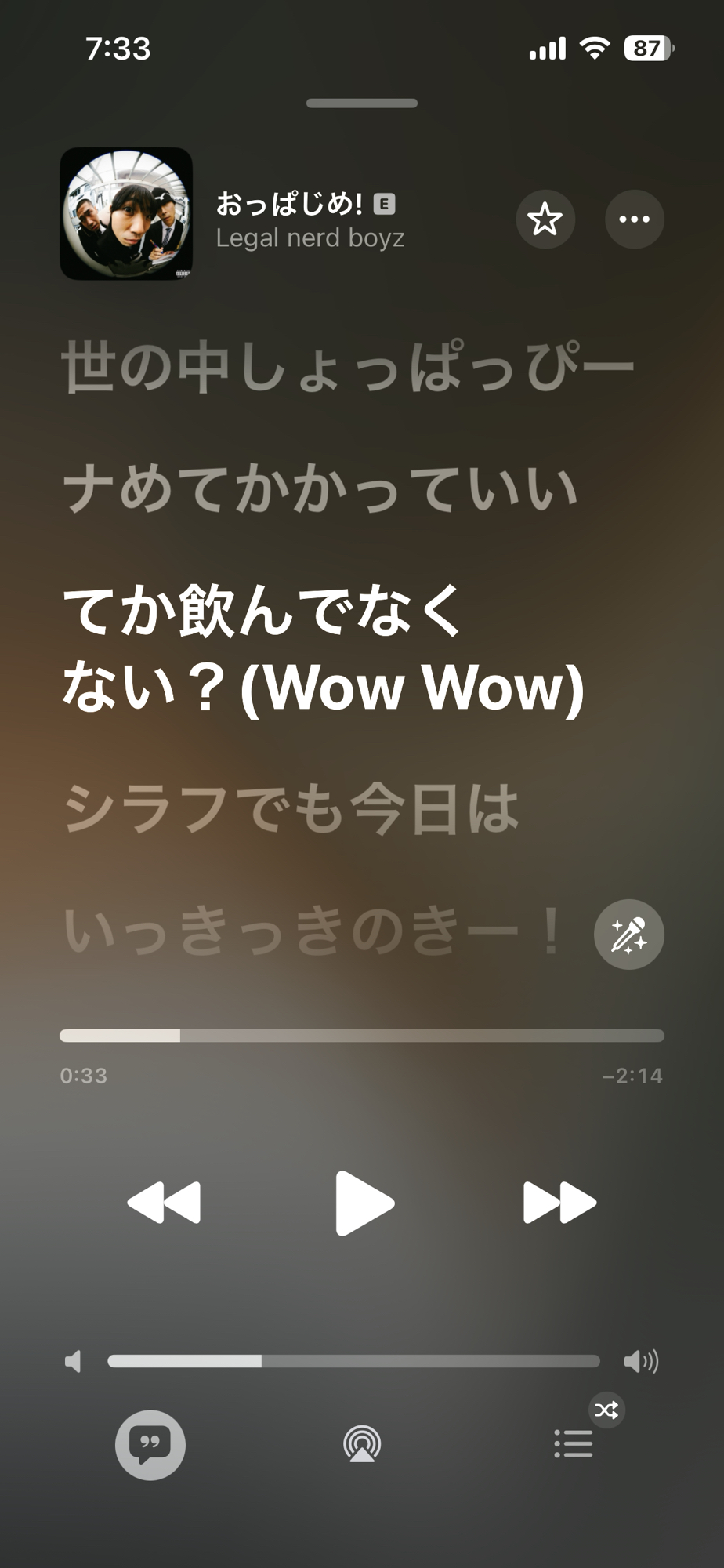Tap the playback progress bar
This screenshot has height=1568, width=724.
pyautogui.click(x=362, y=1036)
